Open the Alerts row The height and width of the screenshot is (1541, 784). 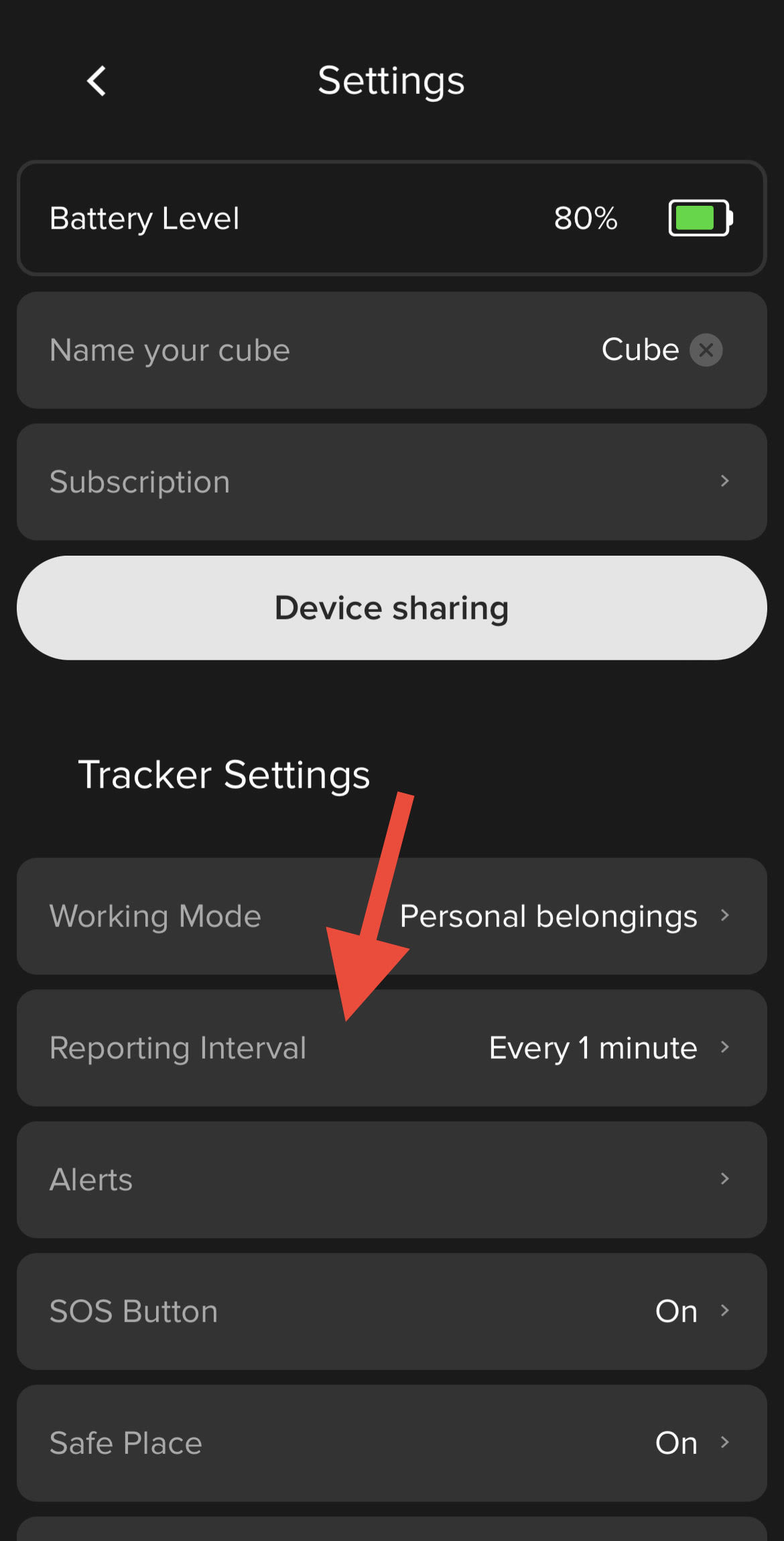392,1180
